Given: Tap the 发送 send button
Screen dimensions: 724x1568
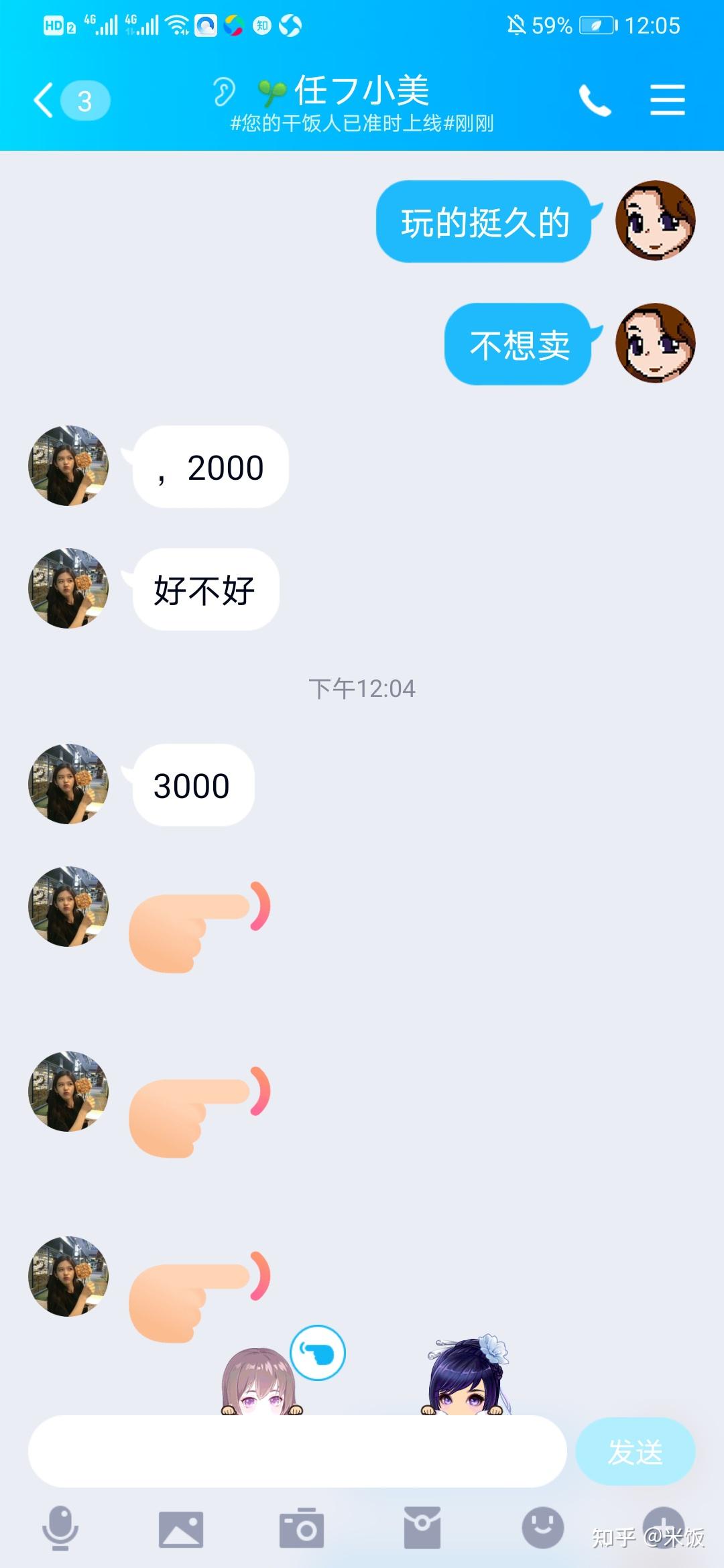Looking at the screenshot, I should (x=635, y=1451).
